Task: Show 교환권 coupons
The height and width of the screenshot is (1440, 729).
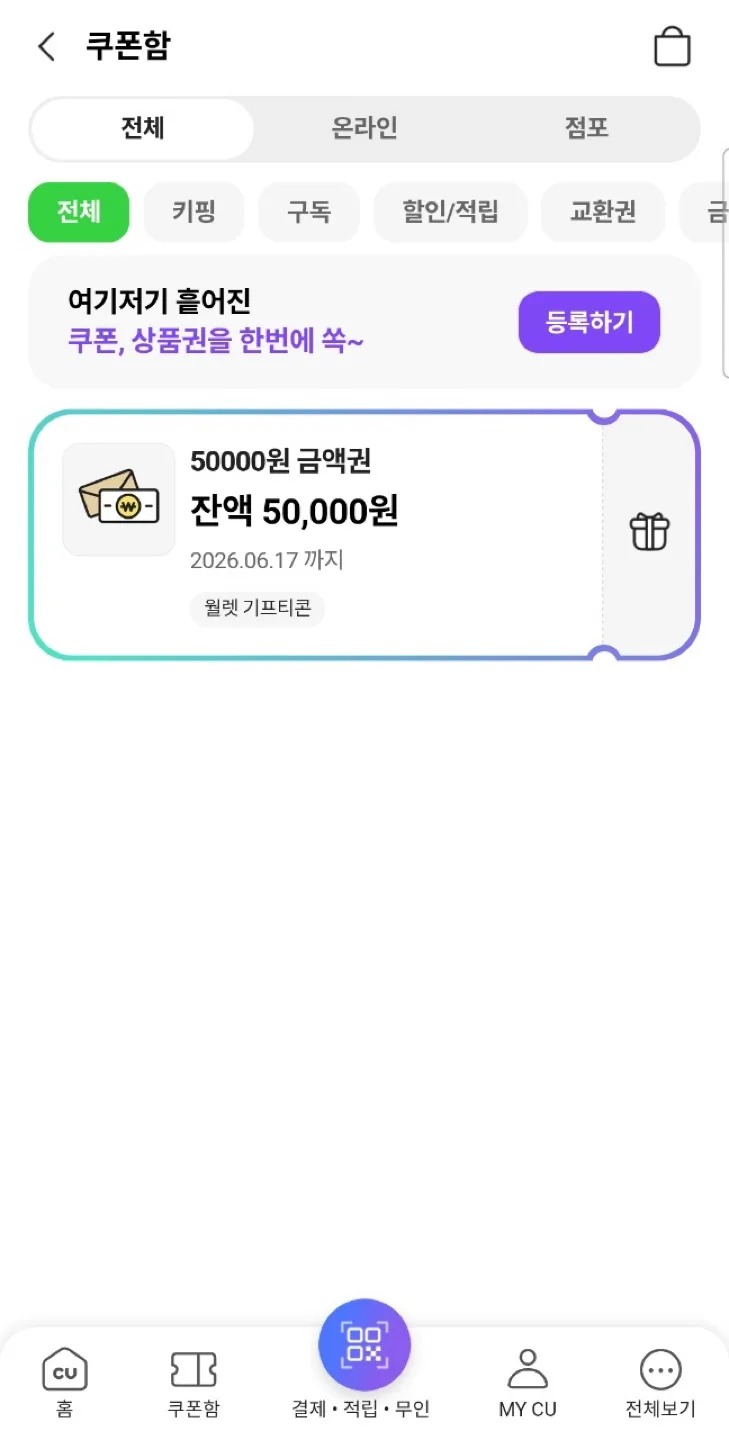Action: click(602, 212)
